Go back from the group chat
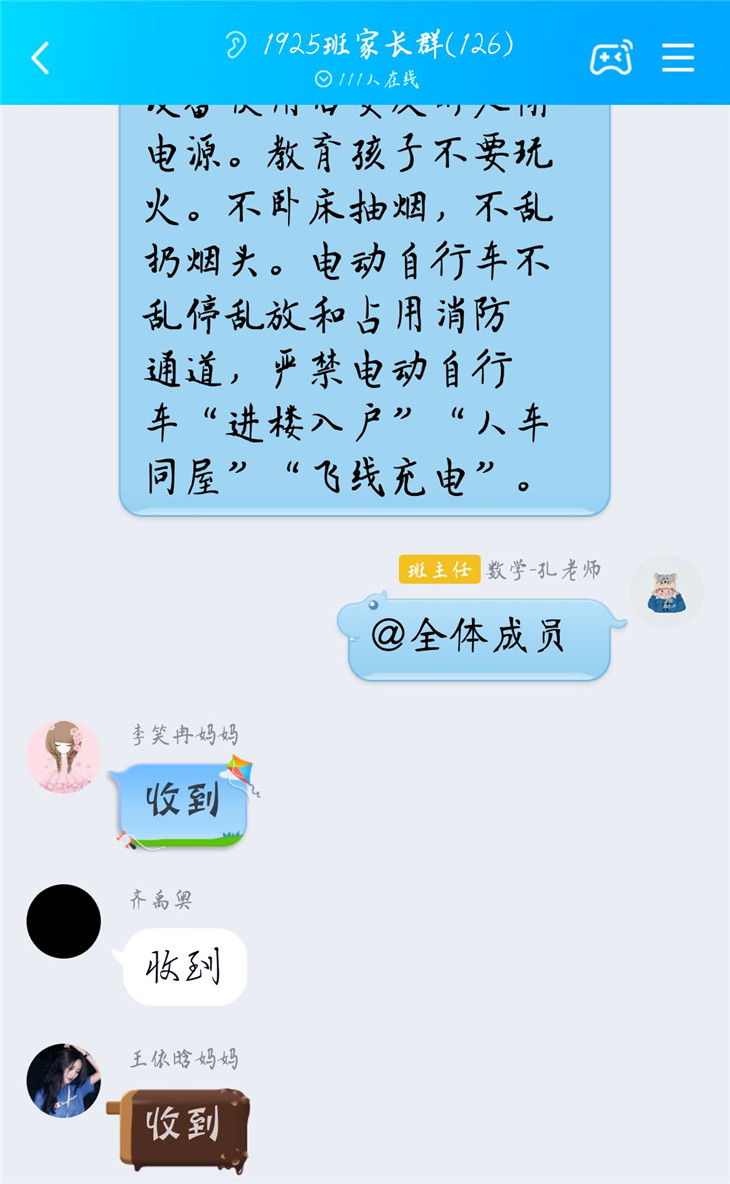The width and height of the screenshot is (730, 1184). pyautogui.click(x=40, y=58)
